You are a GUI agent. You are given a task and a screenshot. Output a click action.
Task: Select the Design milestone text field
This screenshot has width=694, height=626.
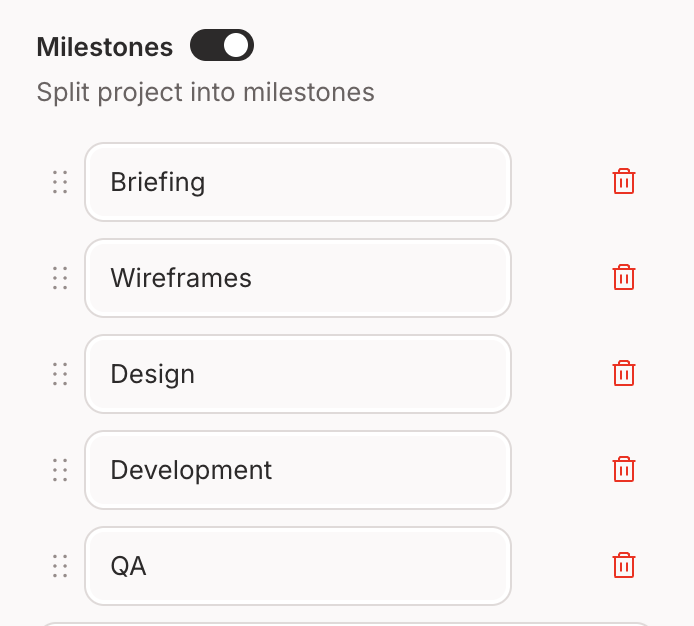click(298, 374)
